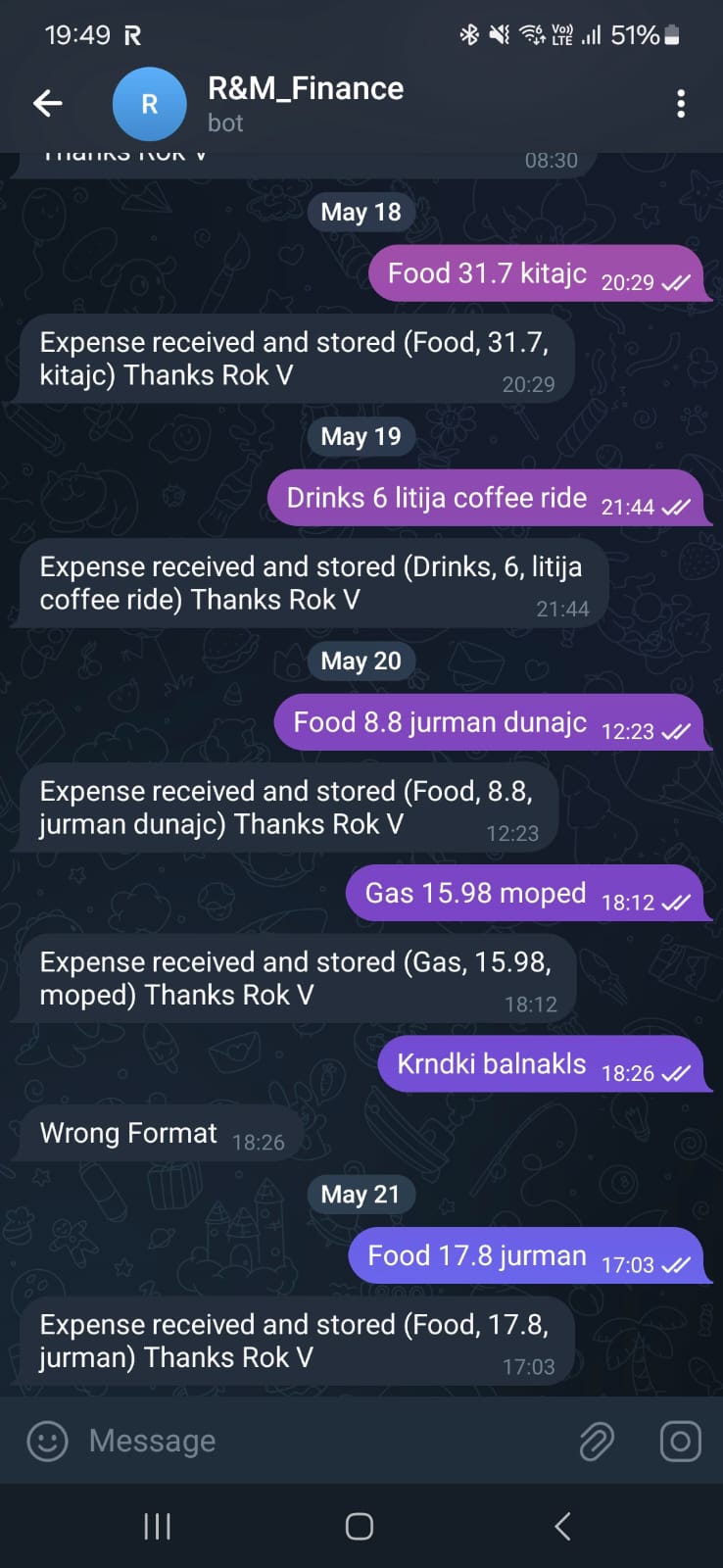This screenshot has width=723, height=1568.
Task: Open recent apps from the navigation bar
Action: [157, 1525]
